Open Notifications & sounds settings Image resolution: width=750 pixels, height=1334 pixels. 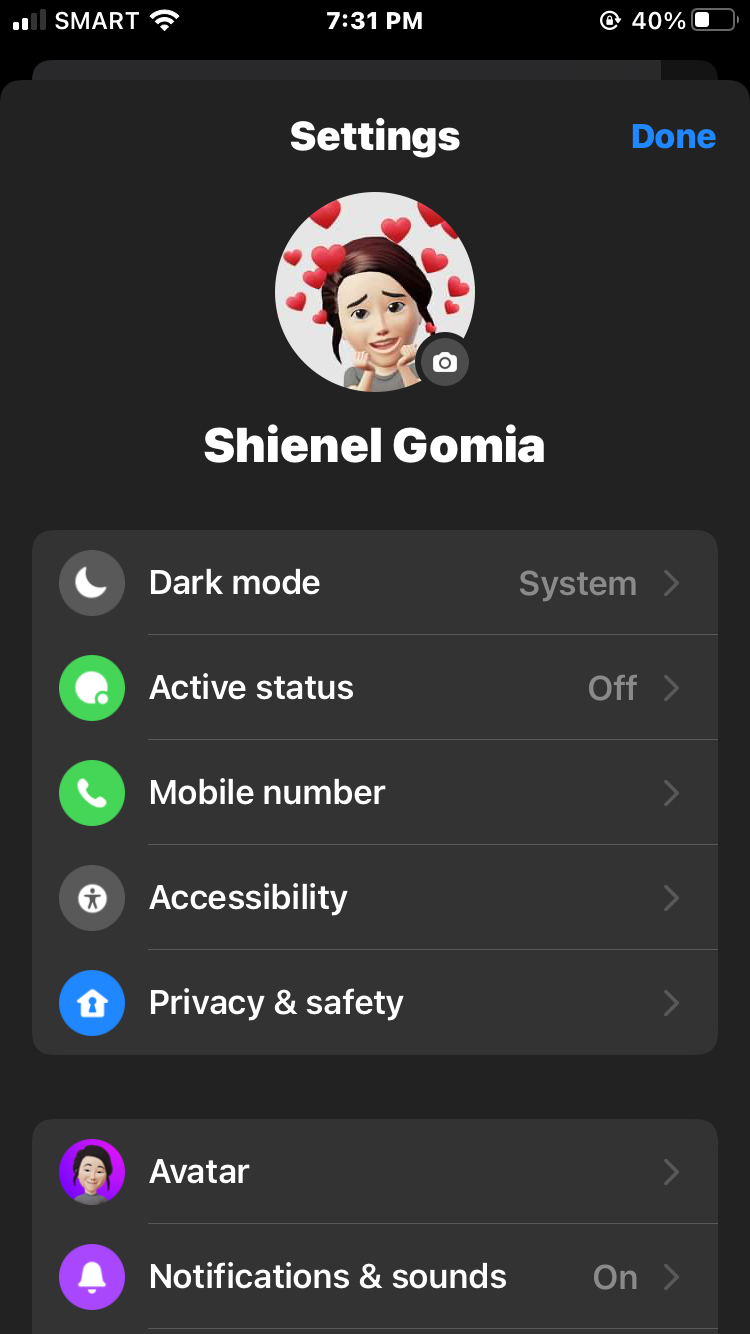point(375,1276)
